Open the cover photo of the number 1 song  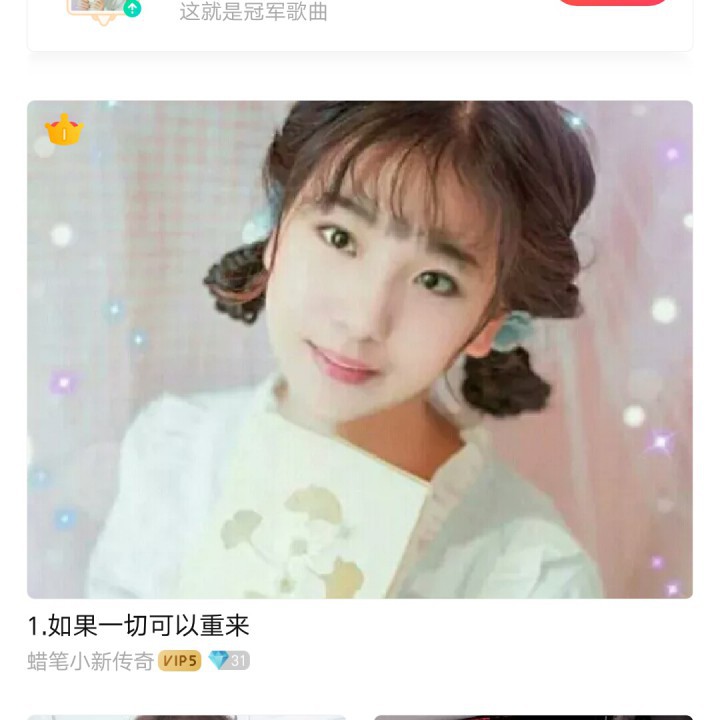[x=360, y=350]
